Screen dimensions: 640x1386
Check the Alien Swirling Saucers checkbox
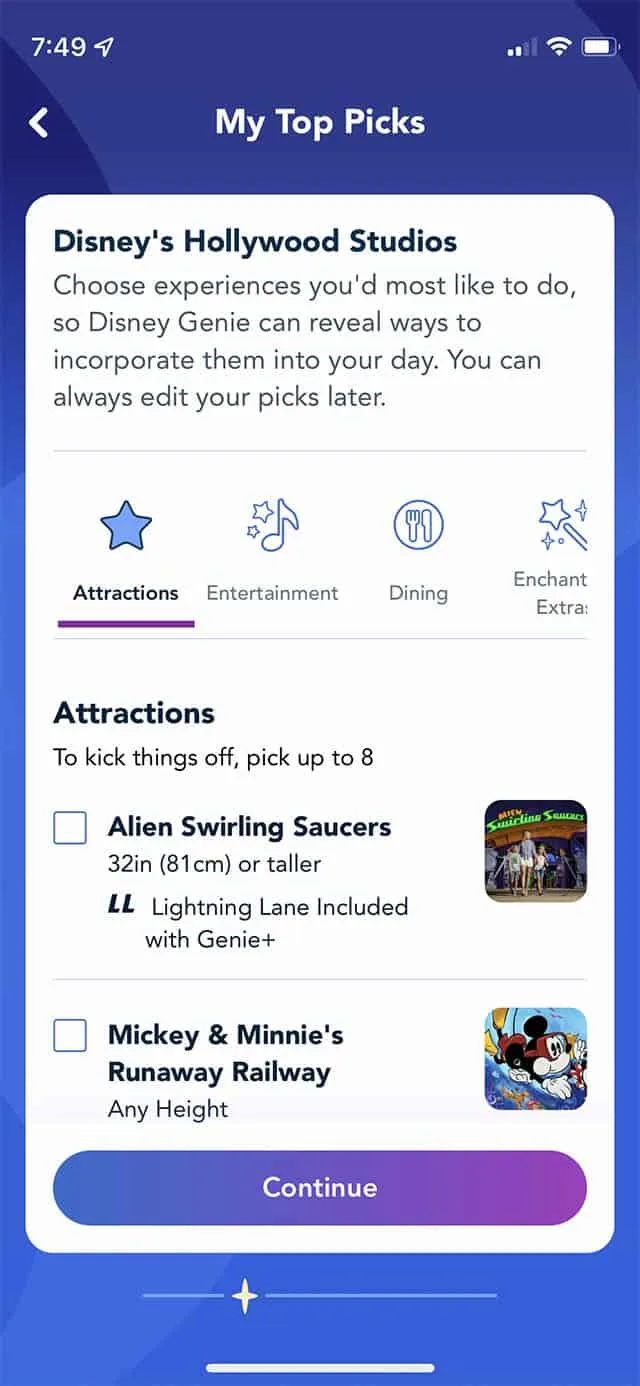point(70,828)
